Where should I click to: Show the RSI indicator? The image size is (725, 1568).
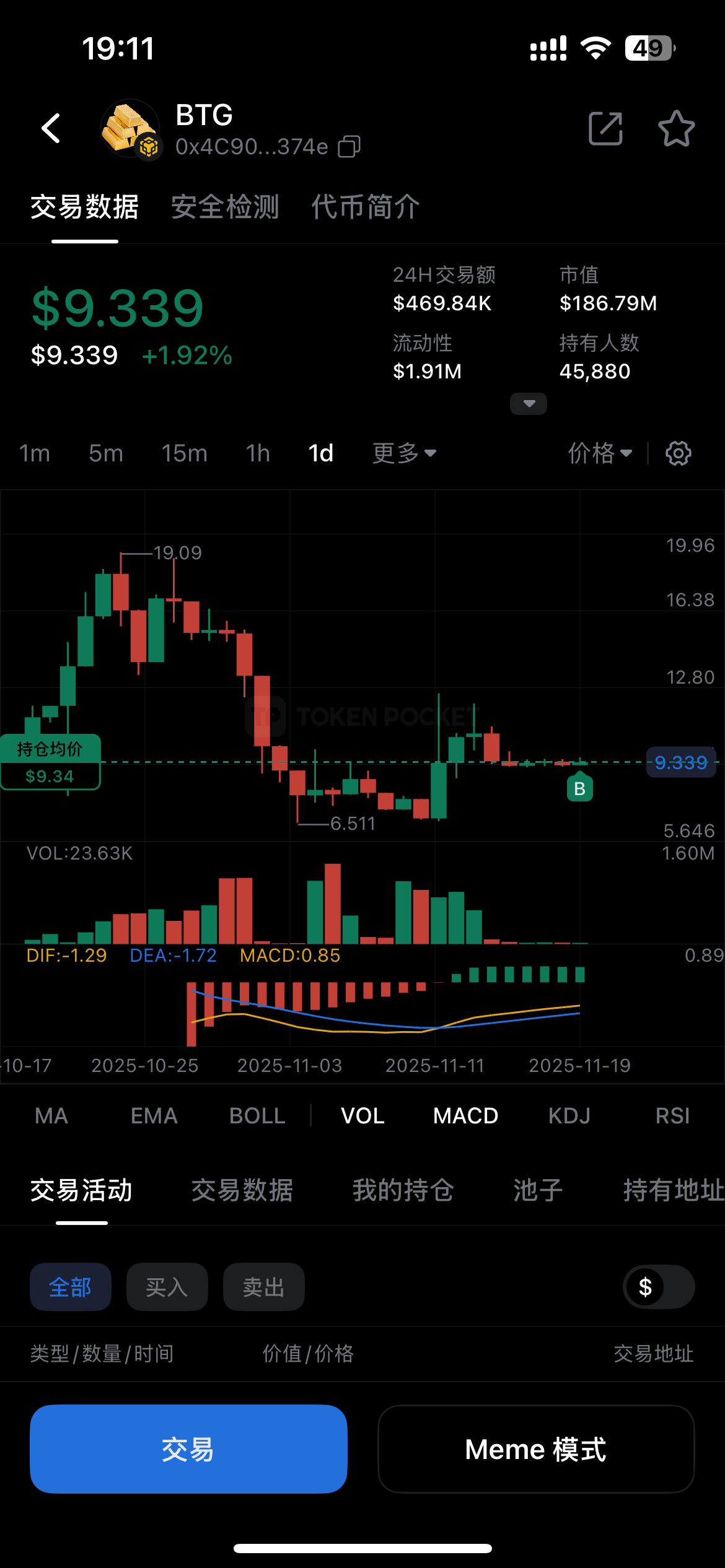(672, 1116)
